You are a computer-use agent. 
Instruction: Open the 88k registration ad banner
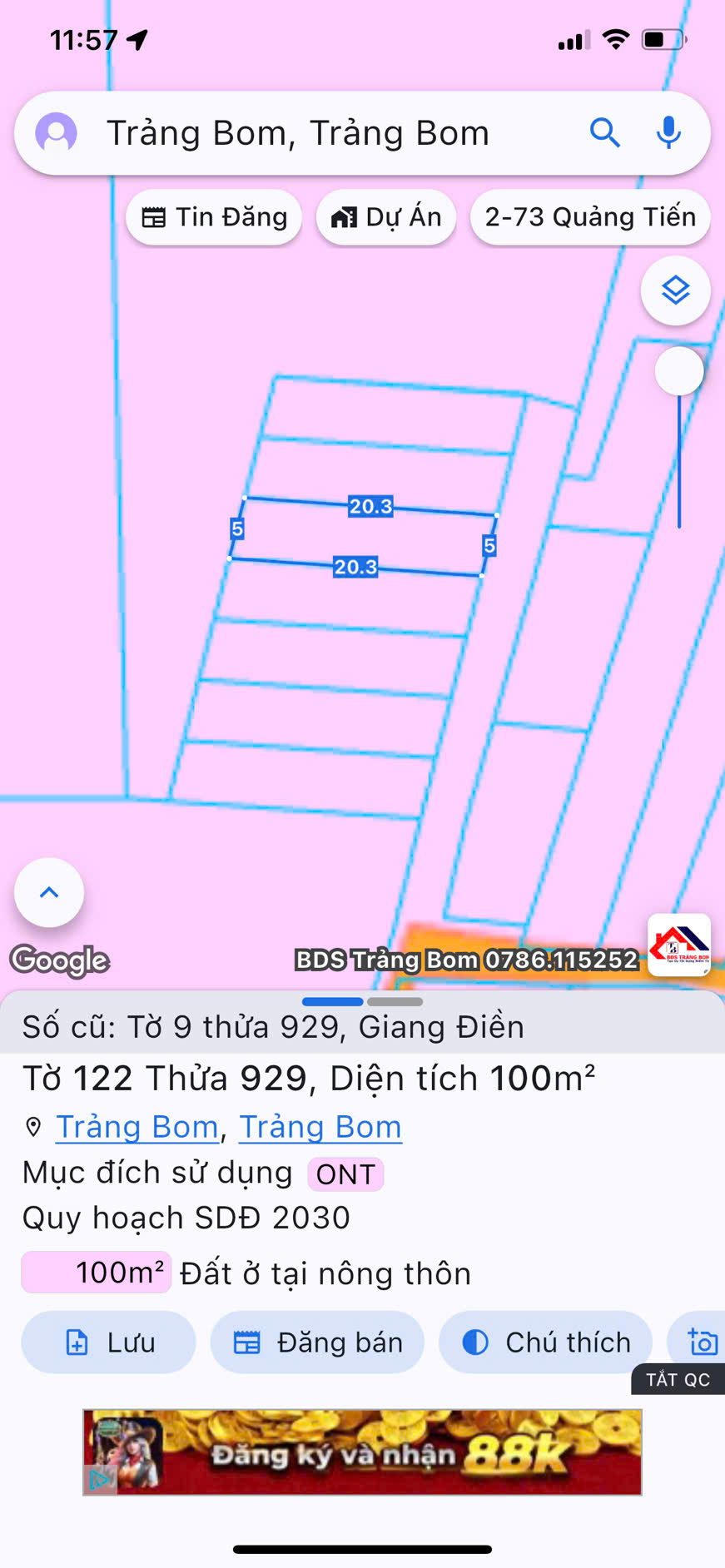tap(362, 1452)
